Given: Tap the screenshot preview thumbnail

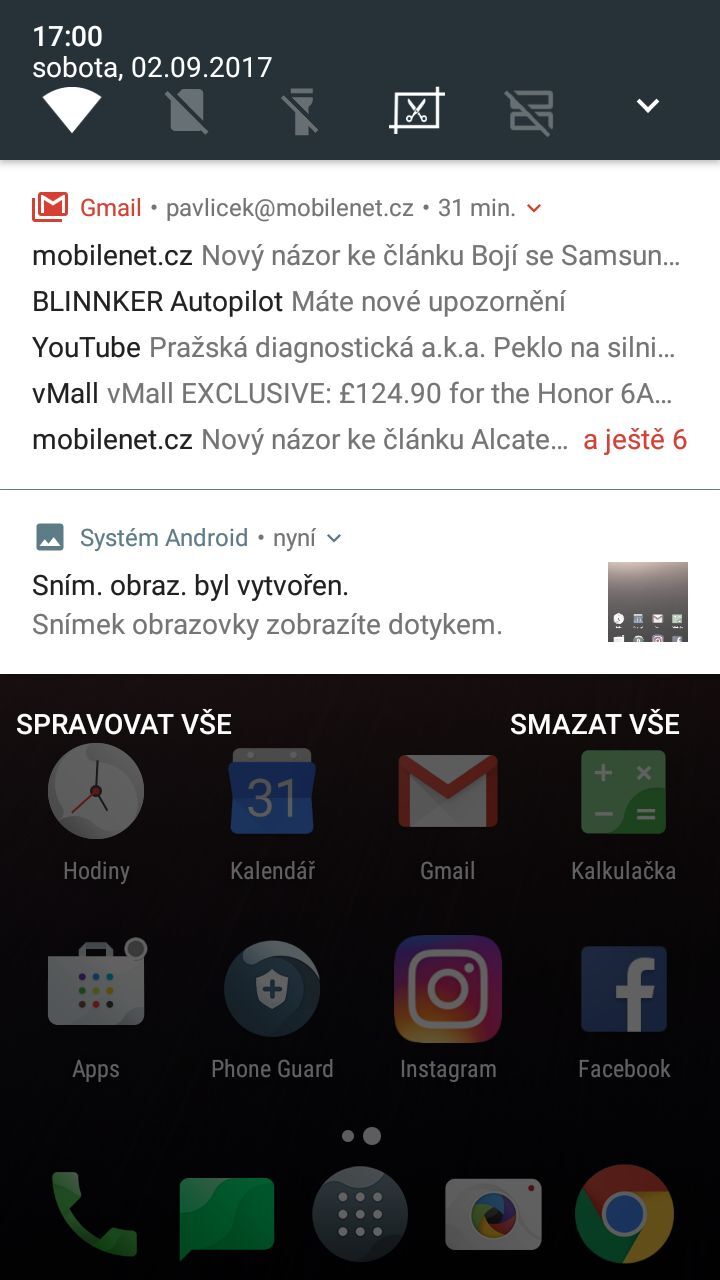Looking at the screenshot, I should 648,602.
